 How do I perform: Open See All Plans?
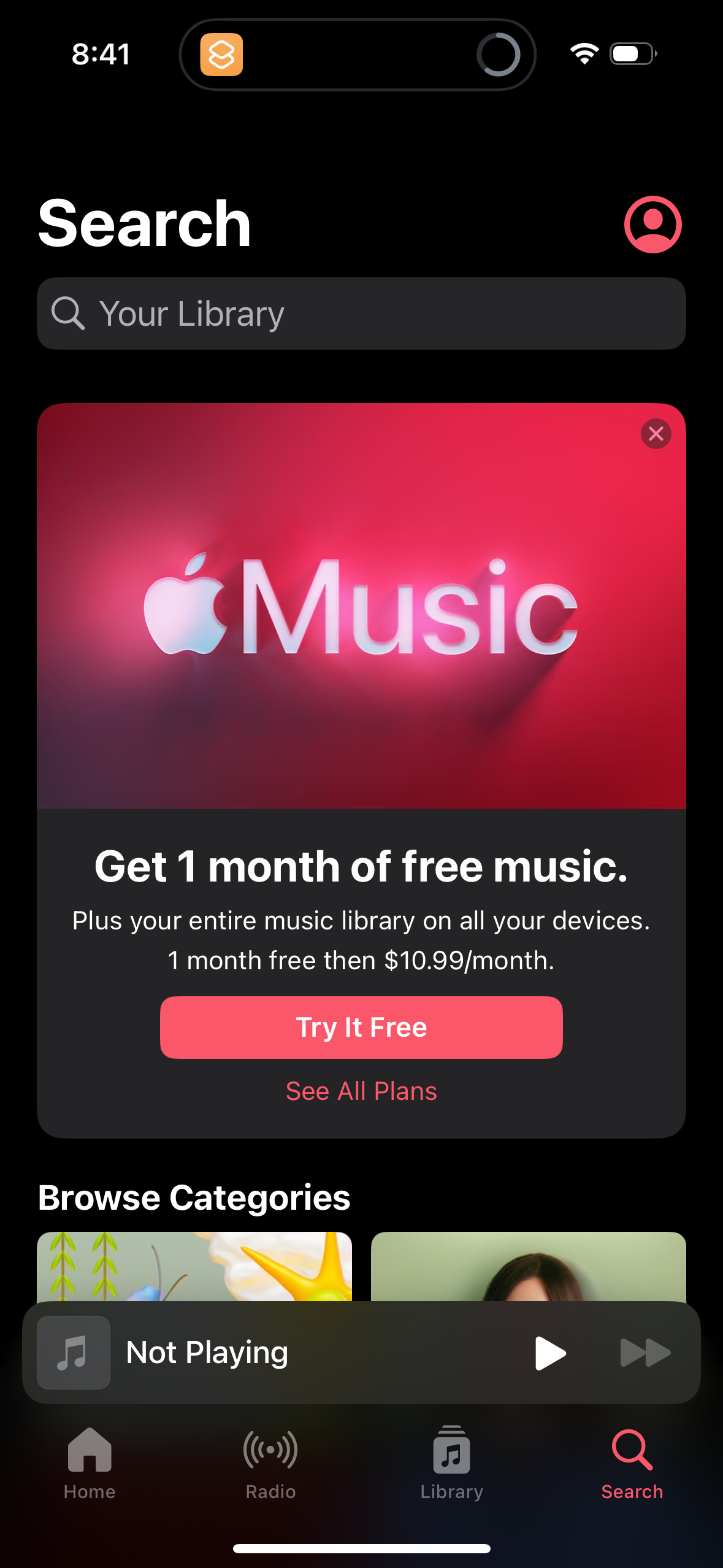[361, 1091]
